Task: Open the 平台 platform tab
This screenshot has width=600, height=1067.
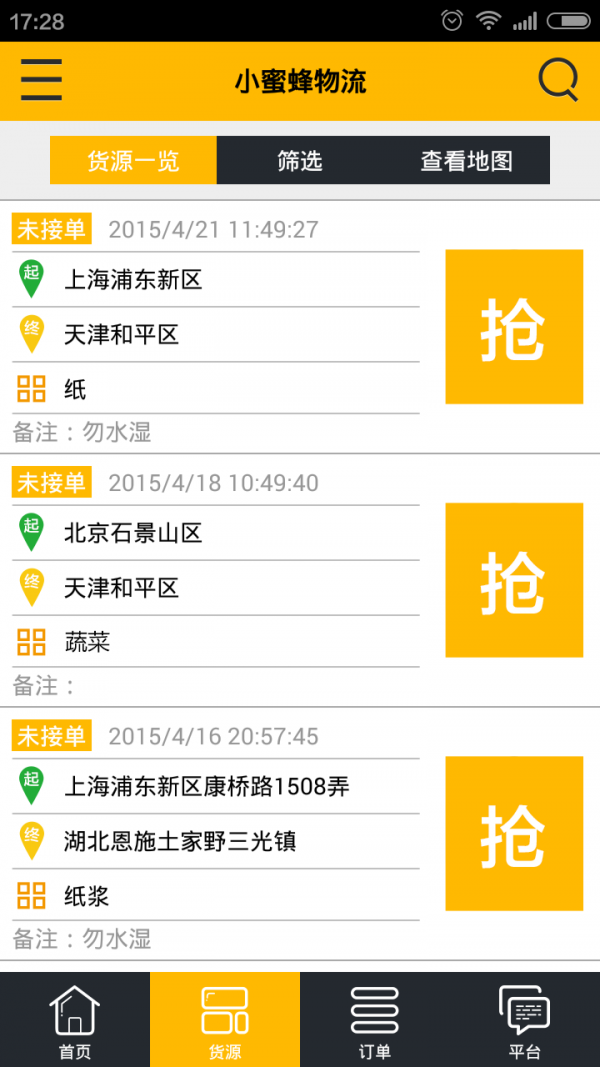Action: coord(525,1020)
